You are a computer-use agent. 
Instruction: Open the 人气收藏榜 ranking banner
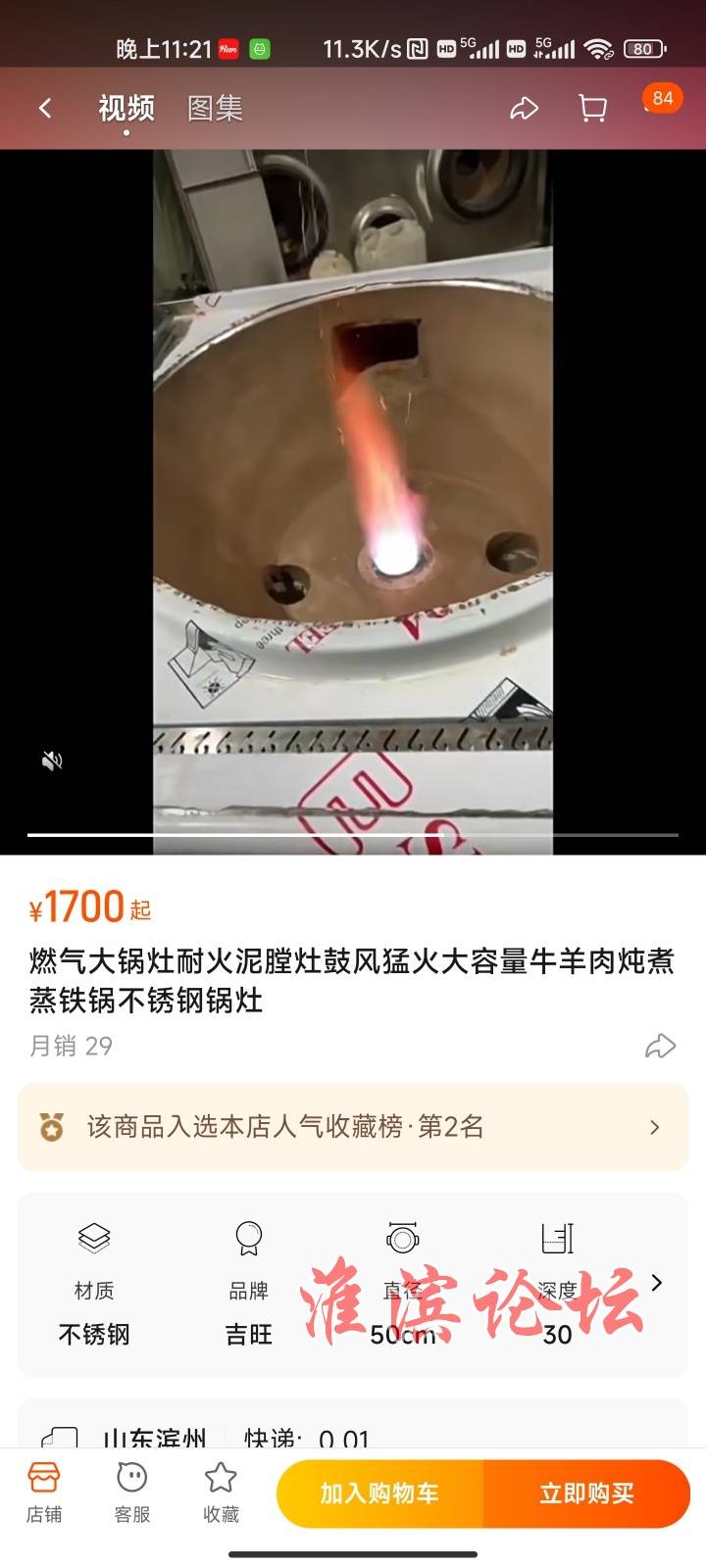tap(353, 1127)
